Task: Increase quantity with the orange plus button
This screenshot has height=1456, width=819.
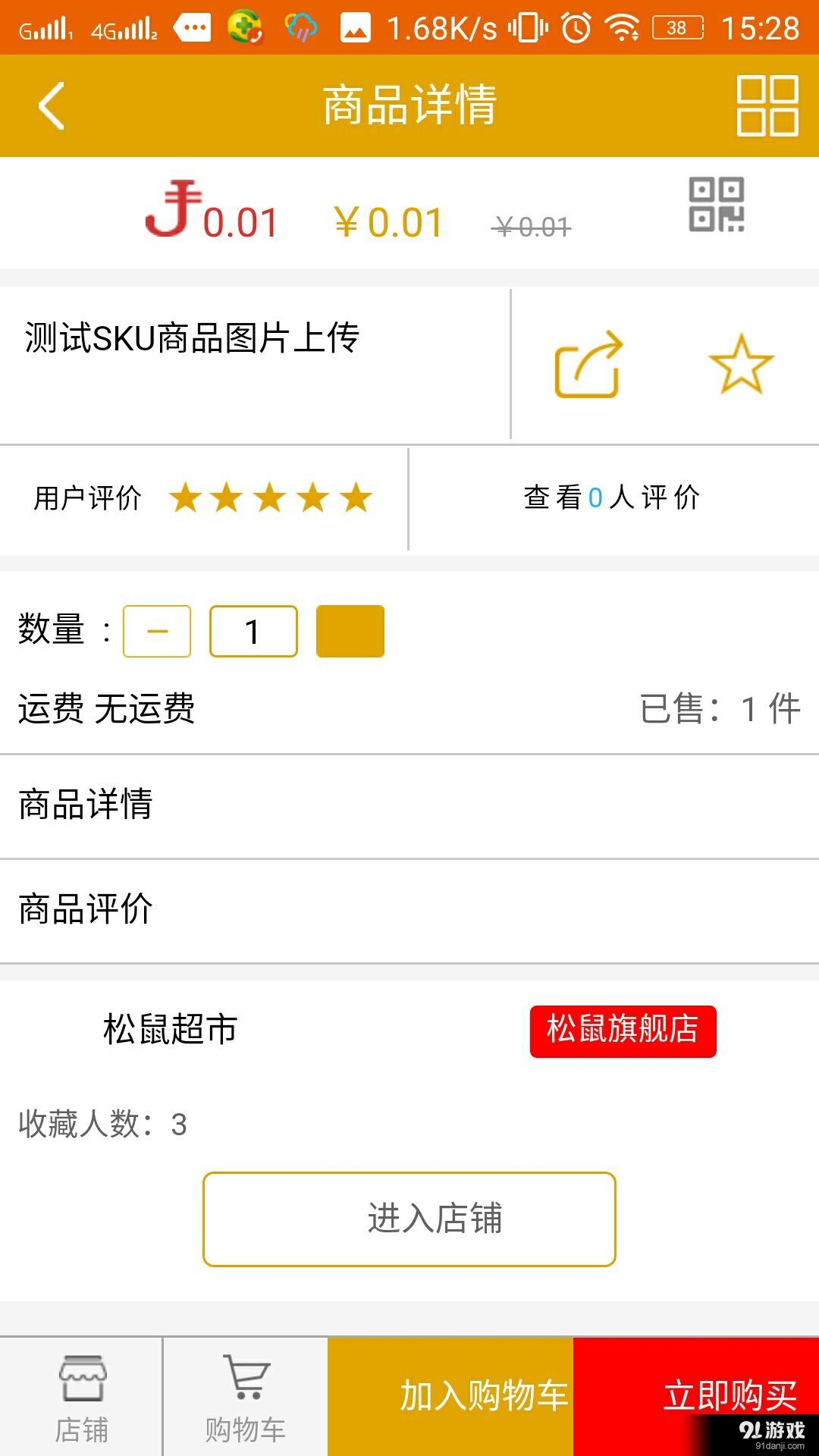Action: 350,630
